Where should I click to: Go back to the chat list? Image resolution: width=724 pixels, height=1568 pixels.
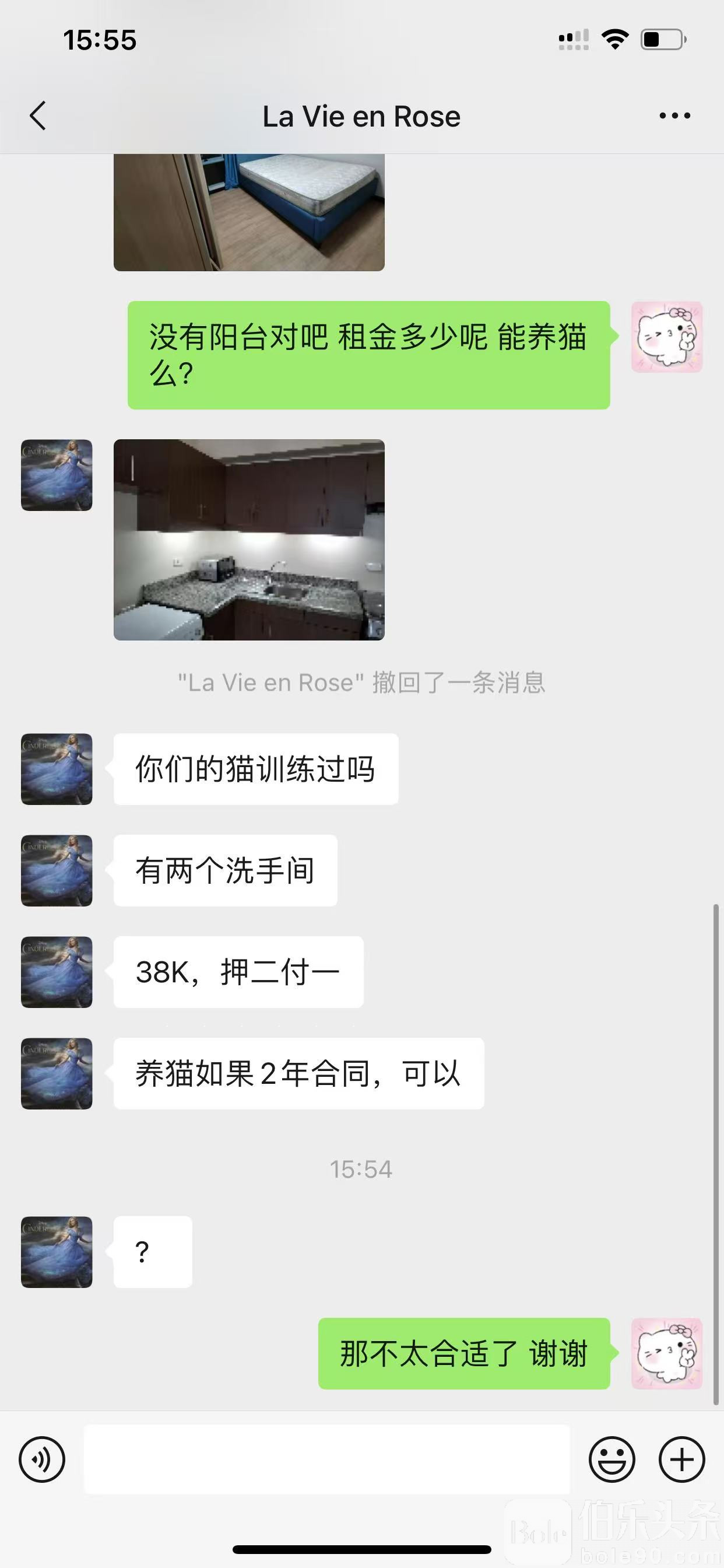(38, 116)
